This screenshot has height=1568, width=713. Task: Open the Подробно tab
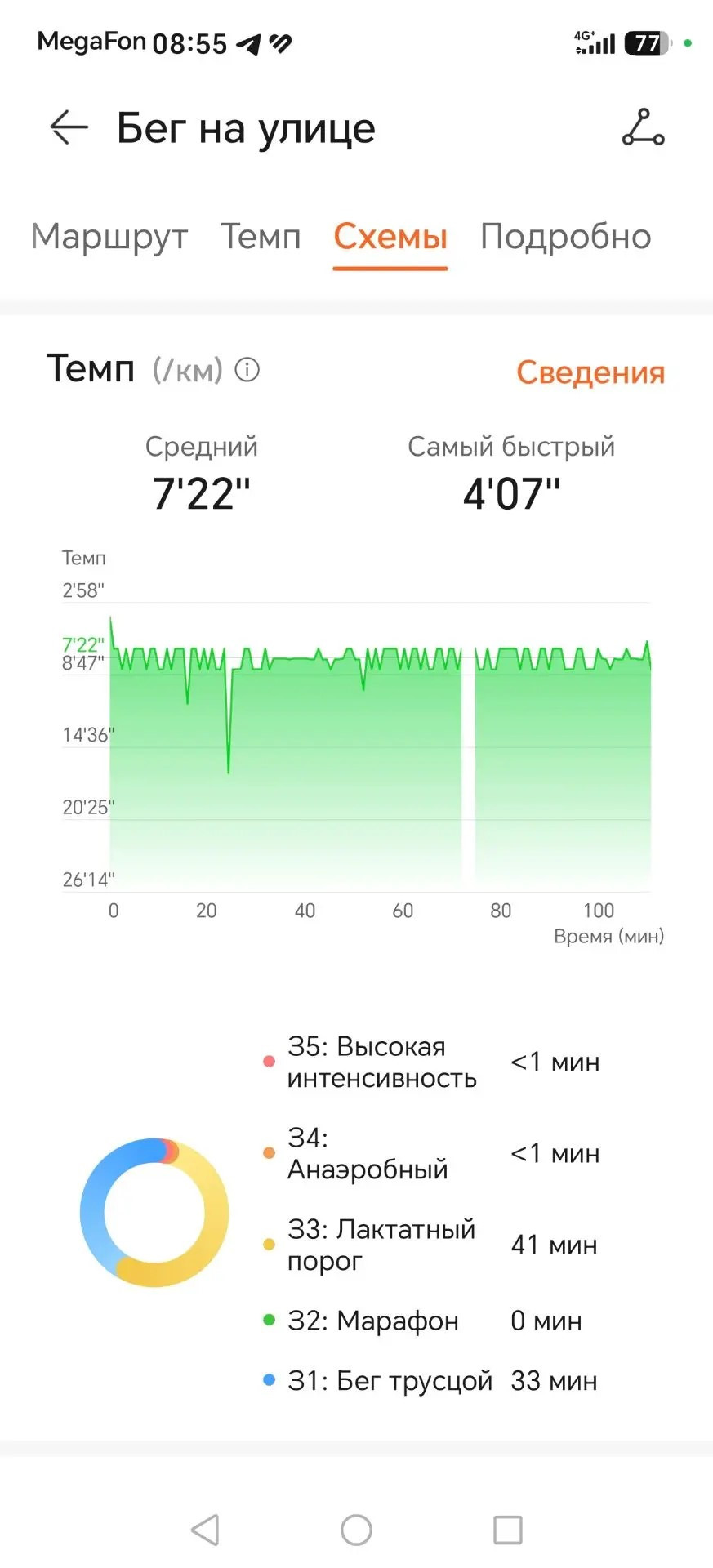pos(565,237)
